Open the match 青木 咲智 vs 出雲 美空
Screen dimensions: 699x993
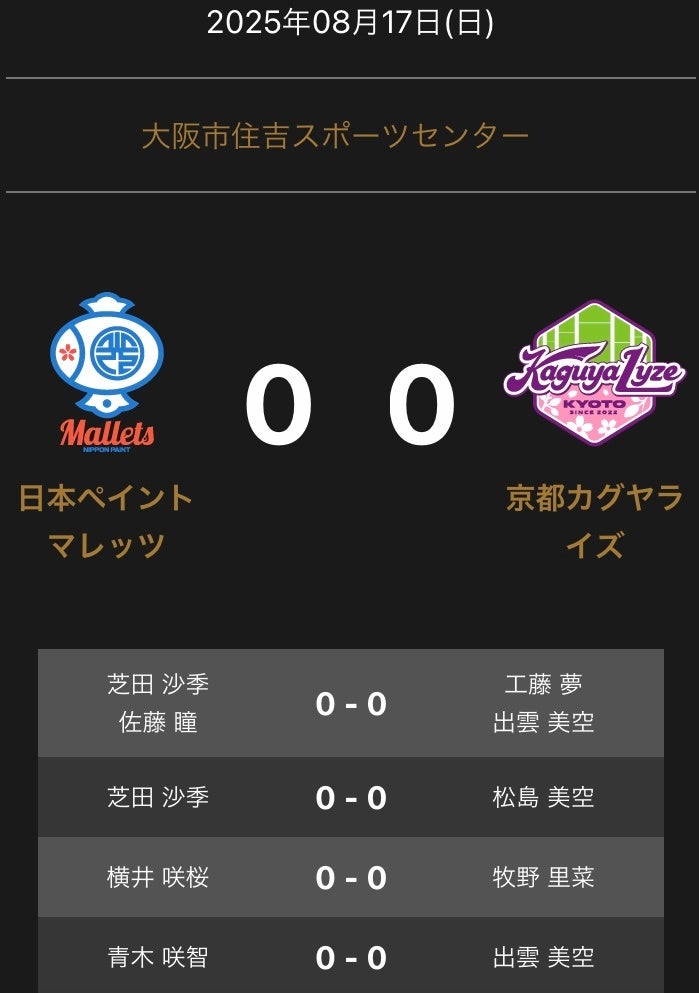tap(350, 957)
